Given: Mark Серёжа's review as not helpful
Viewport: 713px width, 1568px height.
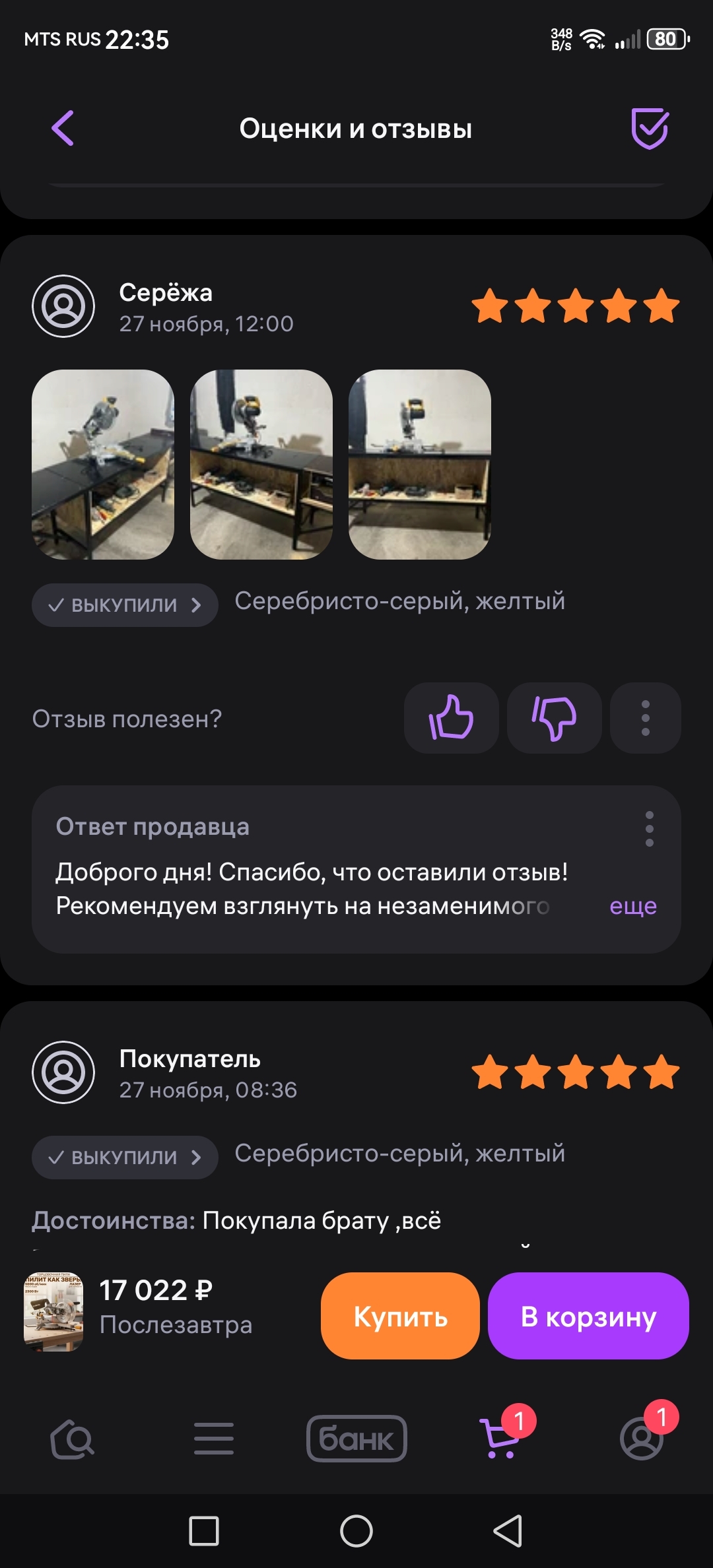Looking at the screenshot, I should [x=555, y=718].
